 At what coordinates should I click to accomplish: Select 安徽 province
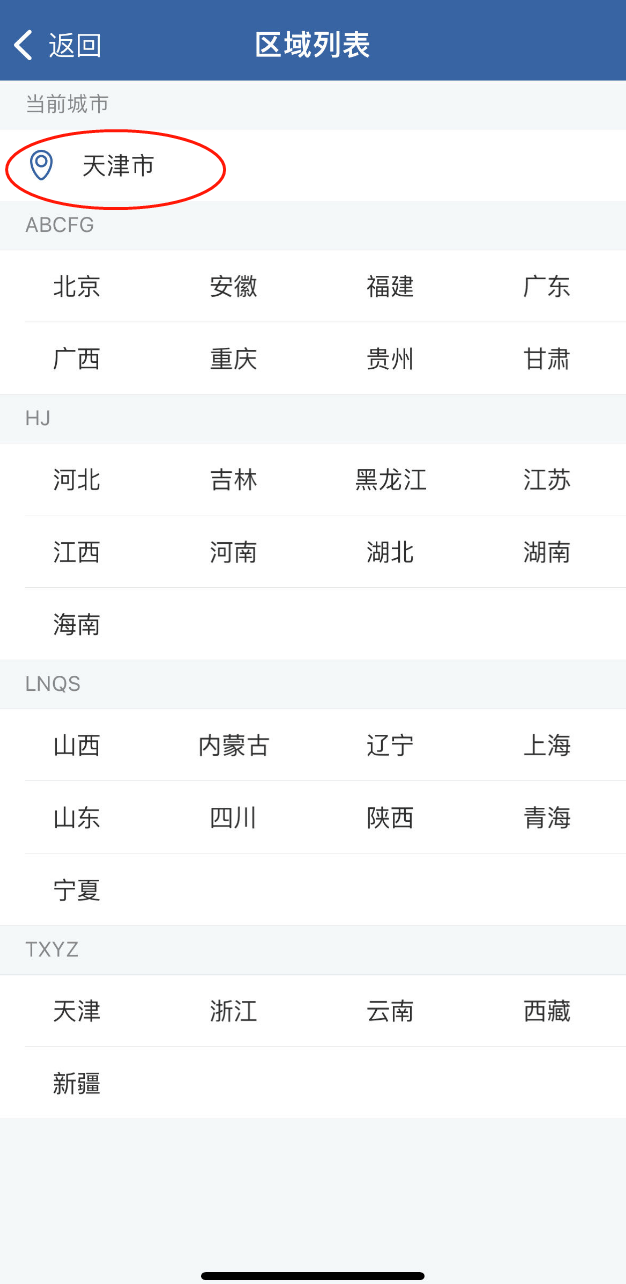click(234, 287)
